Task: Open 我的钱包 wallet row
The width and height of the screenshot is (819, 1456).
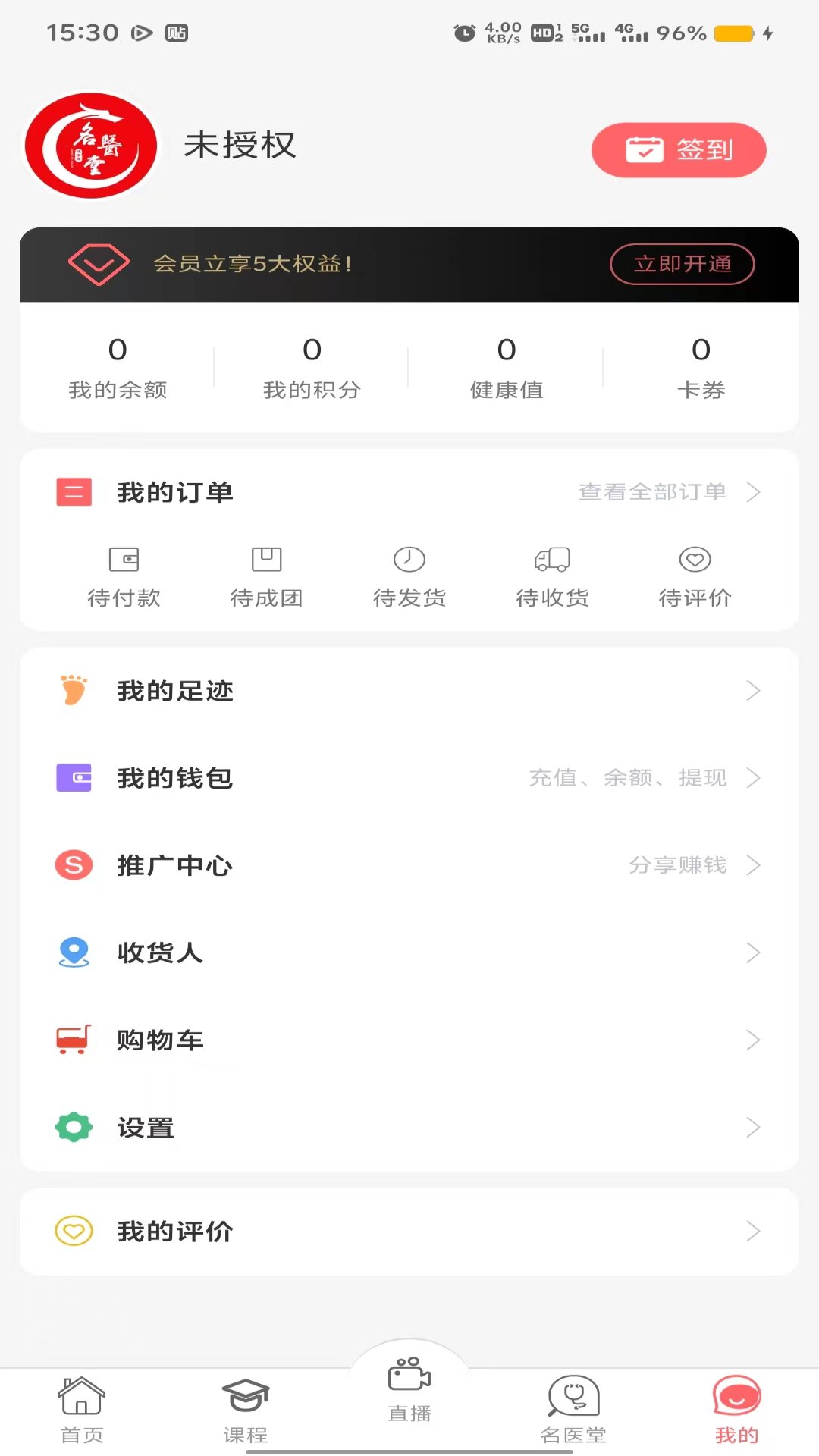Action: (x=409, y=778)
